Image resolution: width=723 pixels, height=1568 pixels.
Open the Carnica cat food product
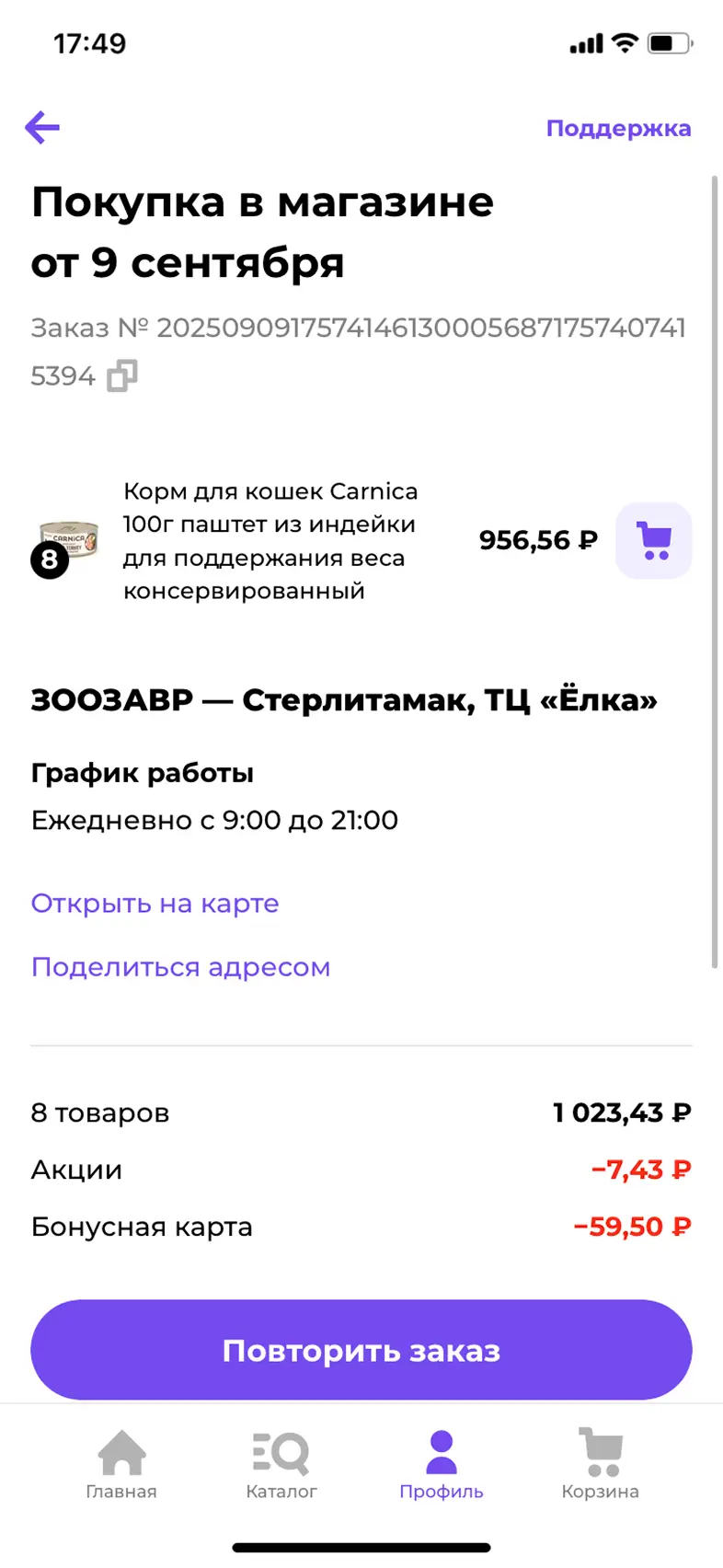click(x=270, y=541)
